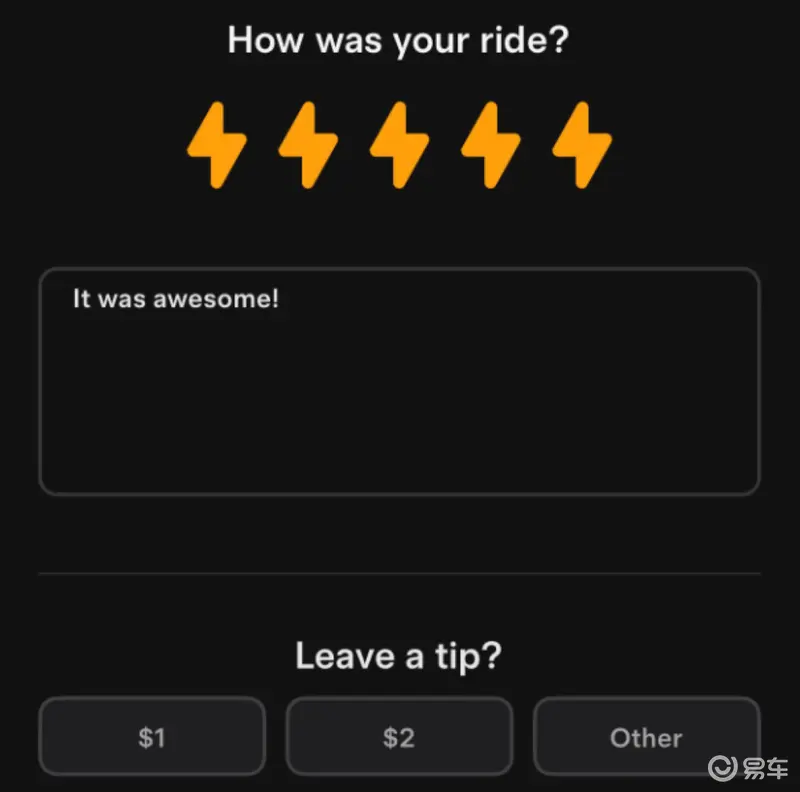Rate the ride one lightning bolt
800x792 pixels.
[x=216, y=147]
